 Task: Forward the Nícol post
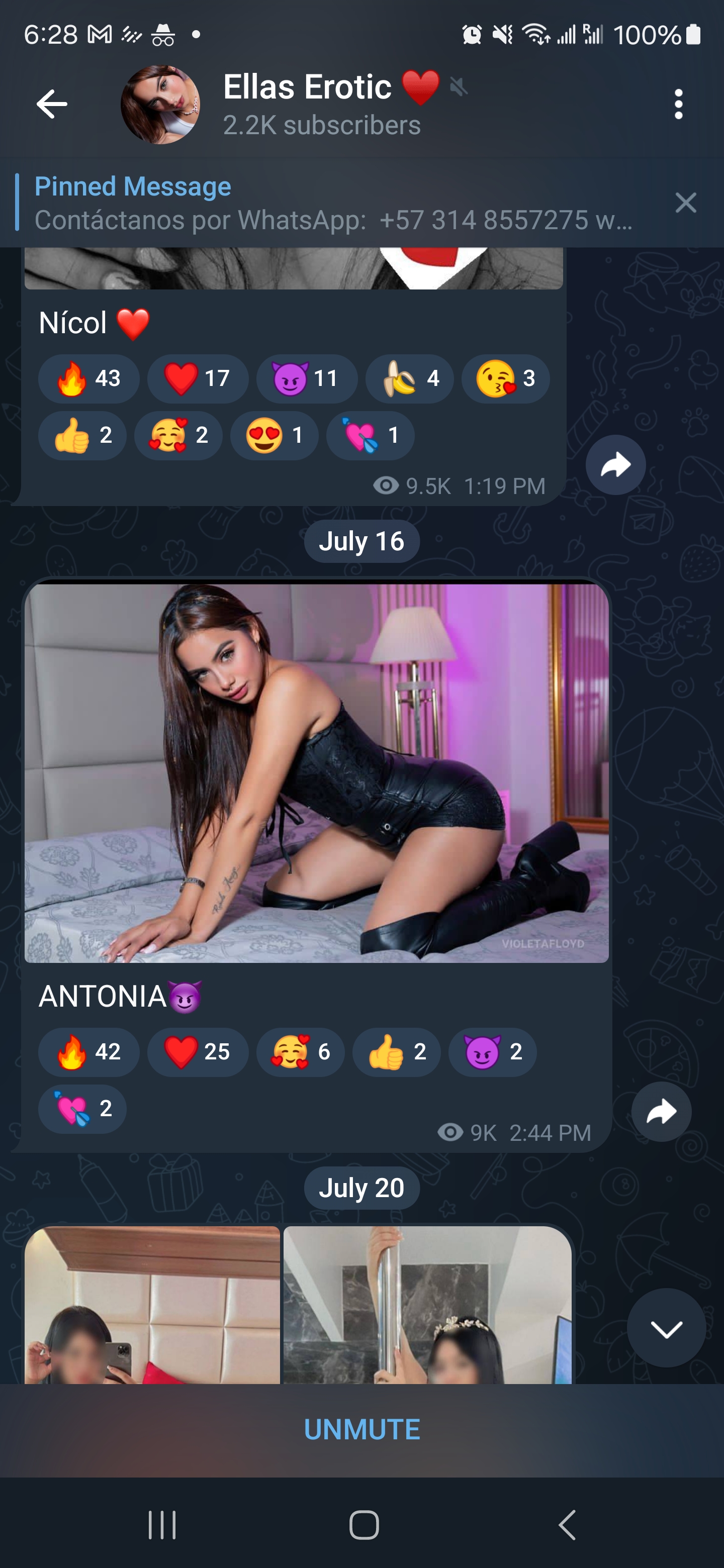click(x=615, y=465)
